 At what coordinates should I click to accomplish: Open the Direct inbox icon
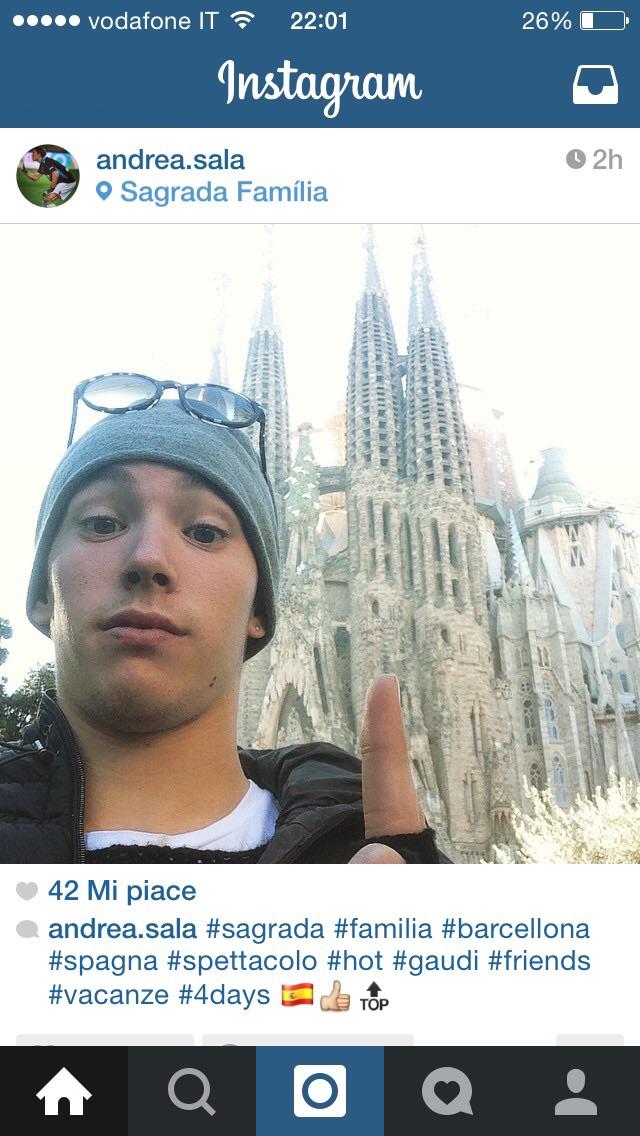[x=595, y=85]
